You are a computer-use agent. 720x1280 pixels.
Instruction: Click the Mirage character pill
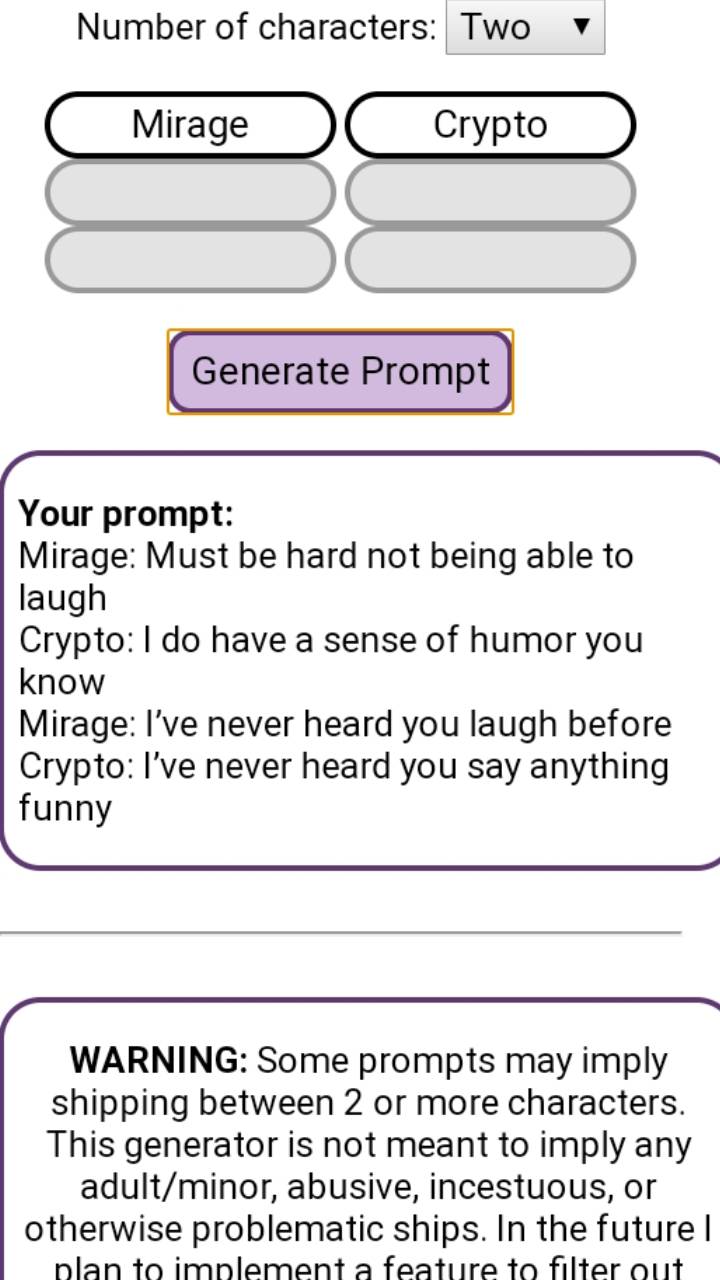pos(189,124)
